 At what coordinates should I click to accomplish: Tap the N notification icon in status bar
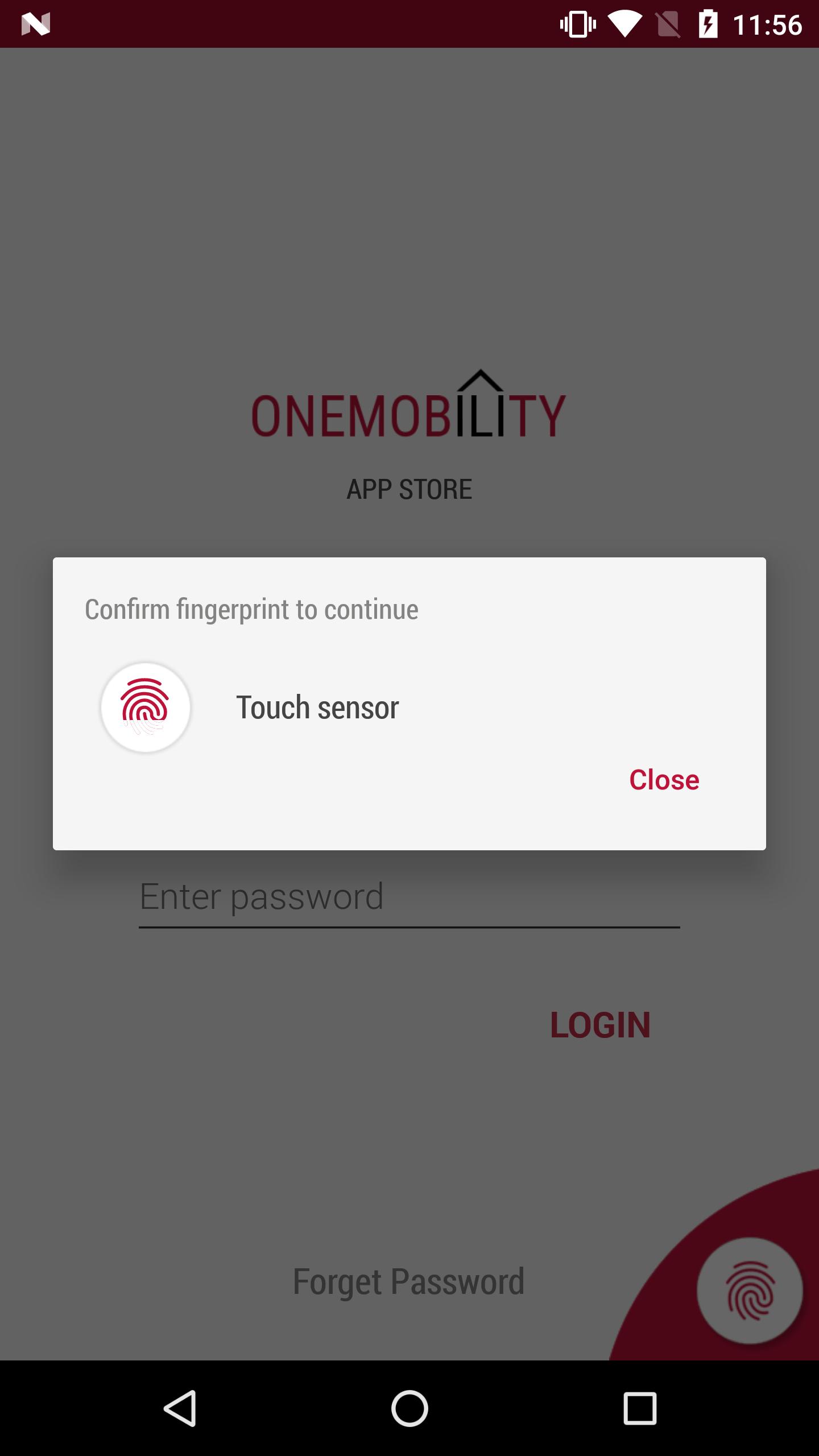click(36, 24)
